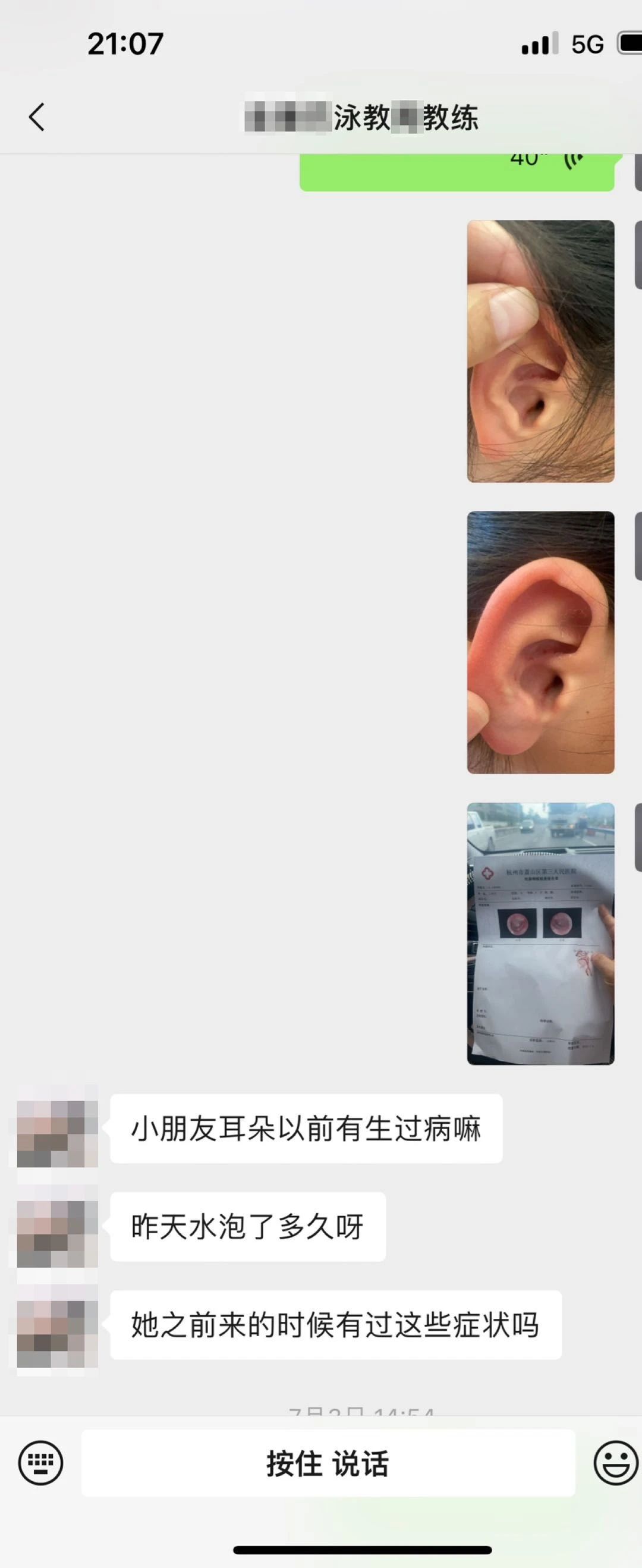Tap the avatar next to 昨天水泡了多久呀
This screenshot has height=1568, width=642.
57,1234
